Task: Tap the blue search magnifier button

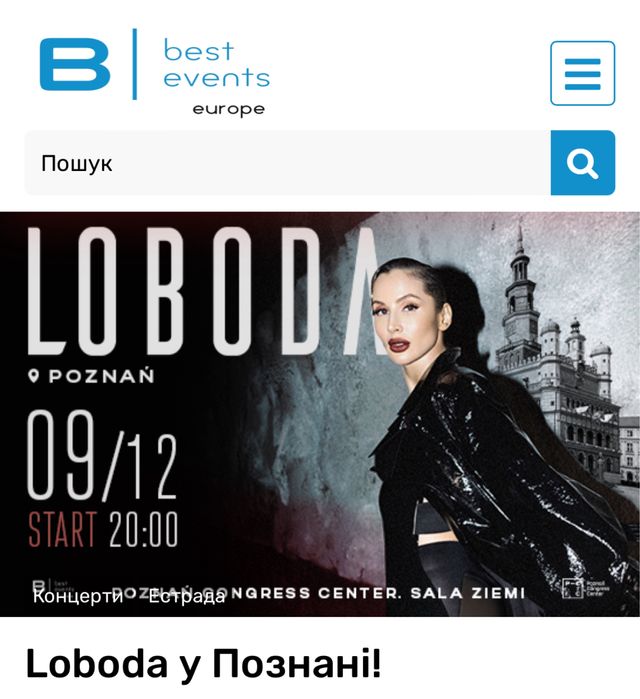Action: (x=582, y=163)
